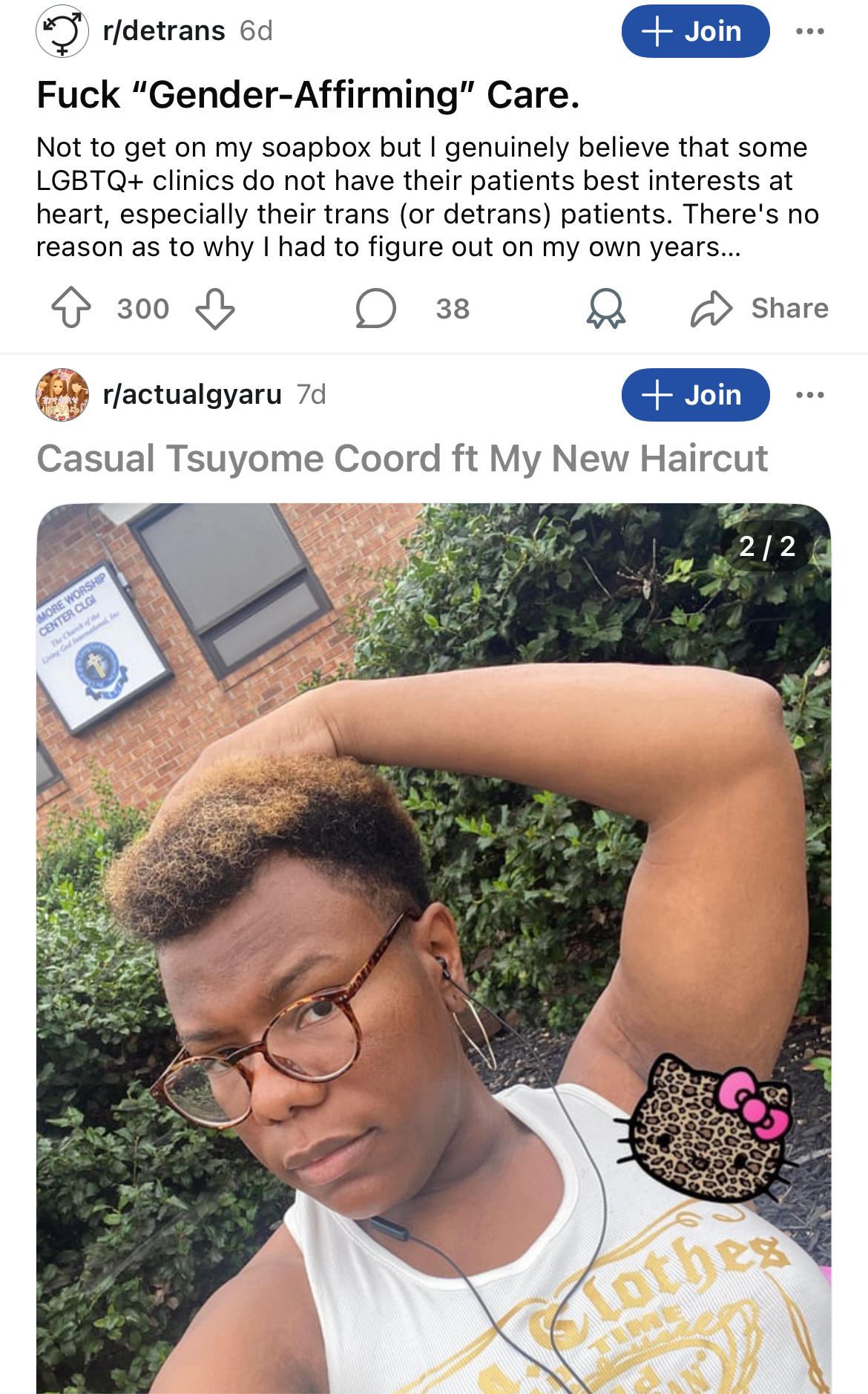Join the r/detrans community

[694, 31]
